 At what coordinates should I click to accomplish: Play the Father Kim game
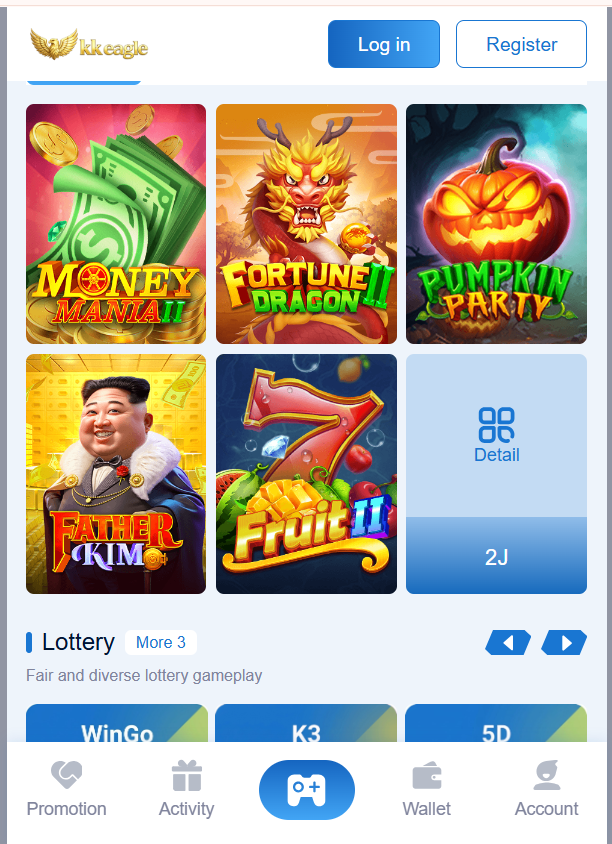[x=116, y=474]
